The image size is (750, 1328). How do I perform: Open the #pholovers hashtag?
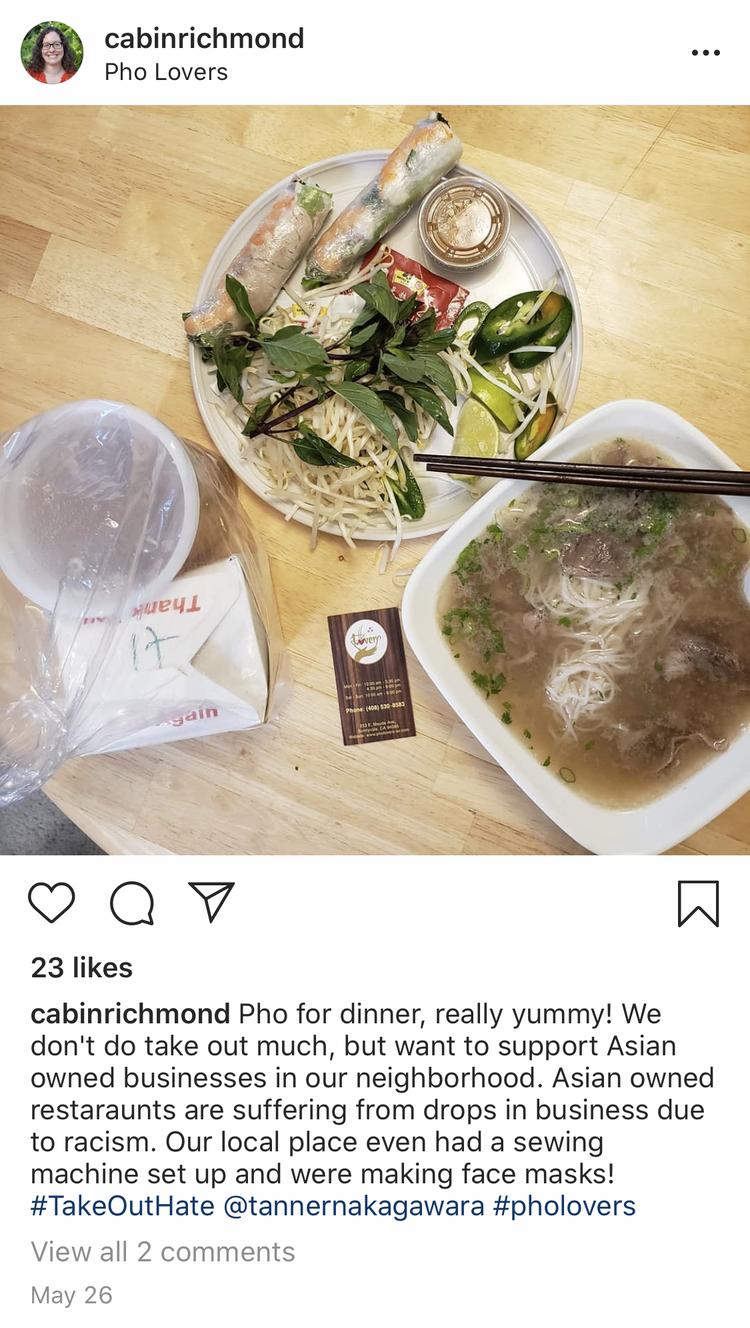pos(564,1205)
